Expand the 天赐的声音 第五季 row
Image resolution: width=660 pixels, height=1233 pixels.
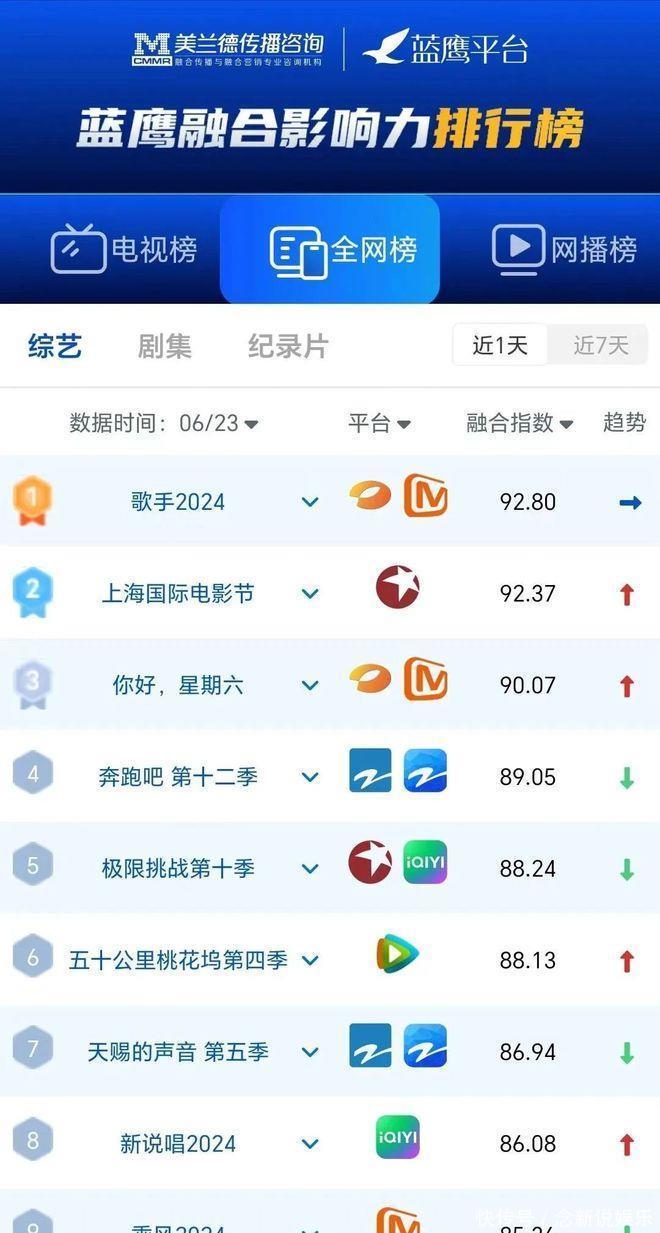pos(310,1052)
